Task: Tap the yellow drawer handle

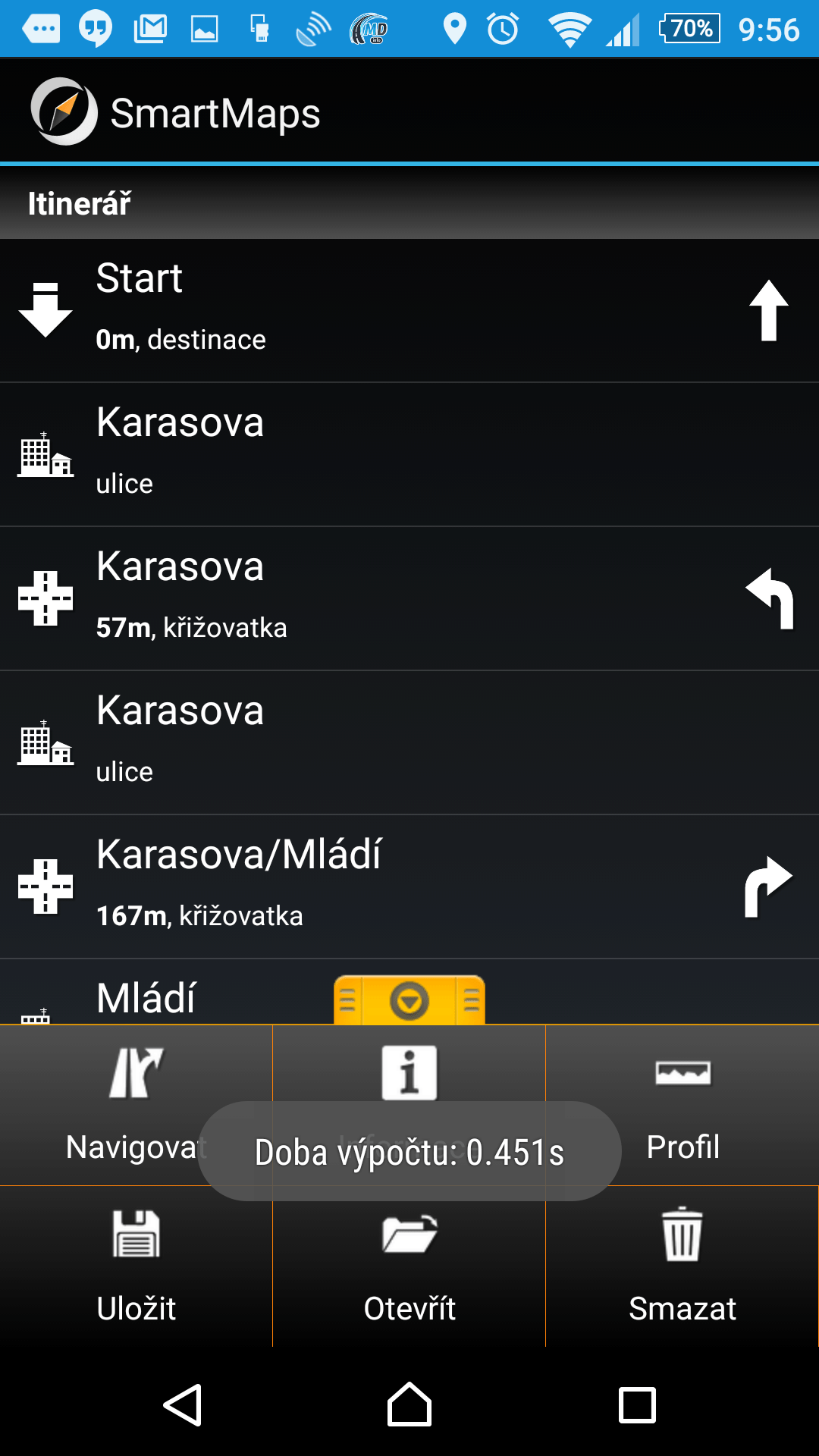Action: pos(409,1000)
